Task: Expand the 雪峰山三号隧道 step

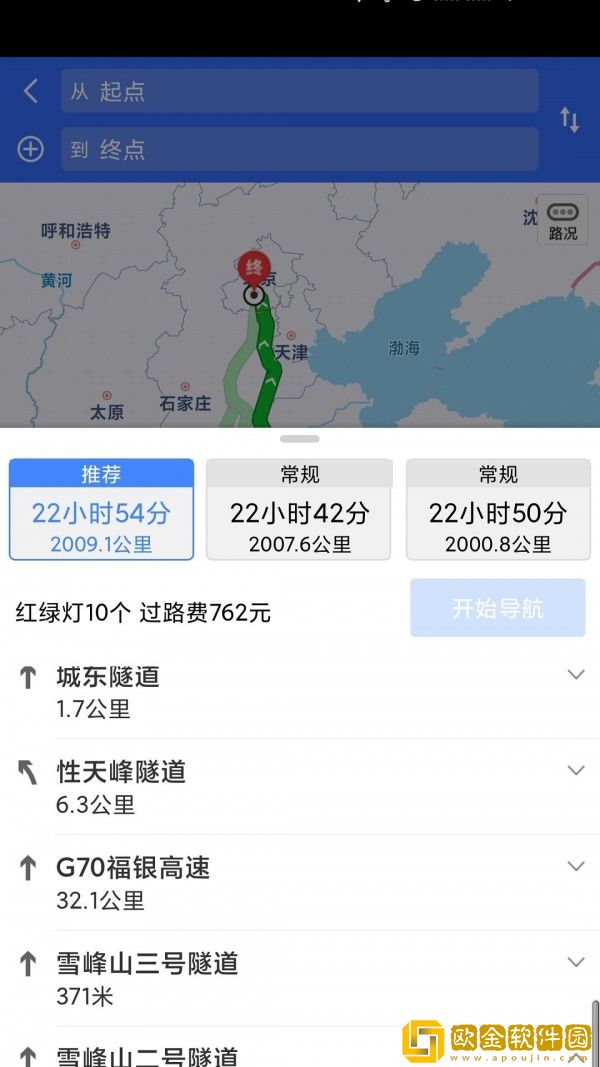Action: tap(575, 962)
